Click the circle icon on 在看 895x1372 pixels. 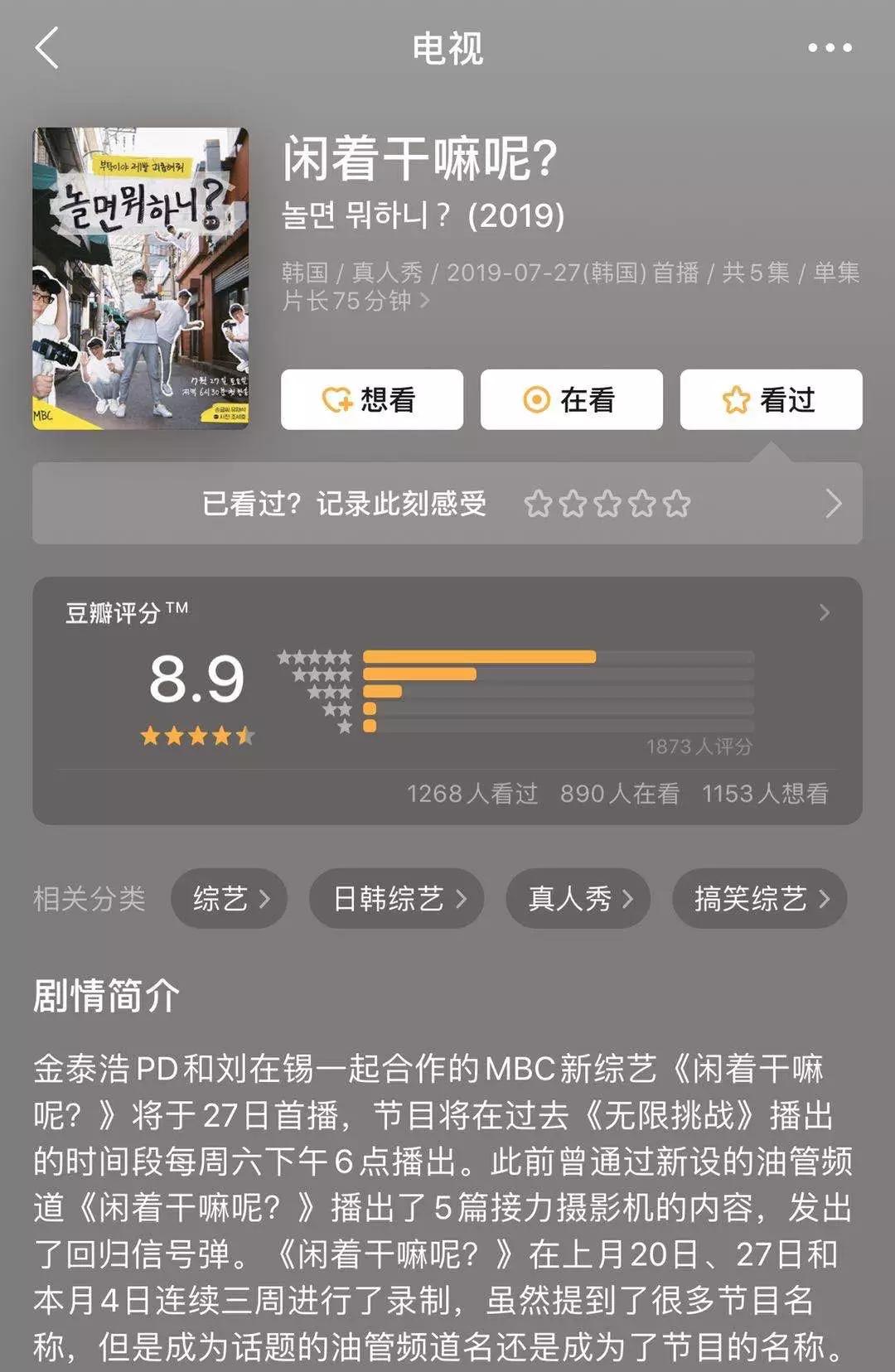(x=535, y=399)
